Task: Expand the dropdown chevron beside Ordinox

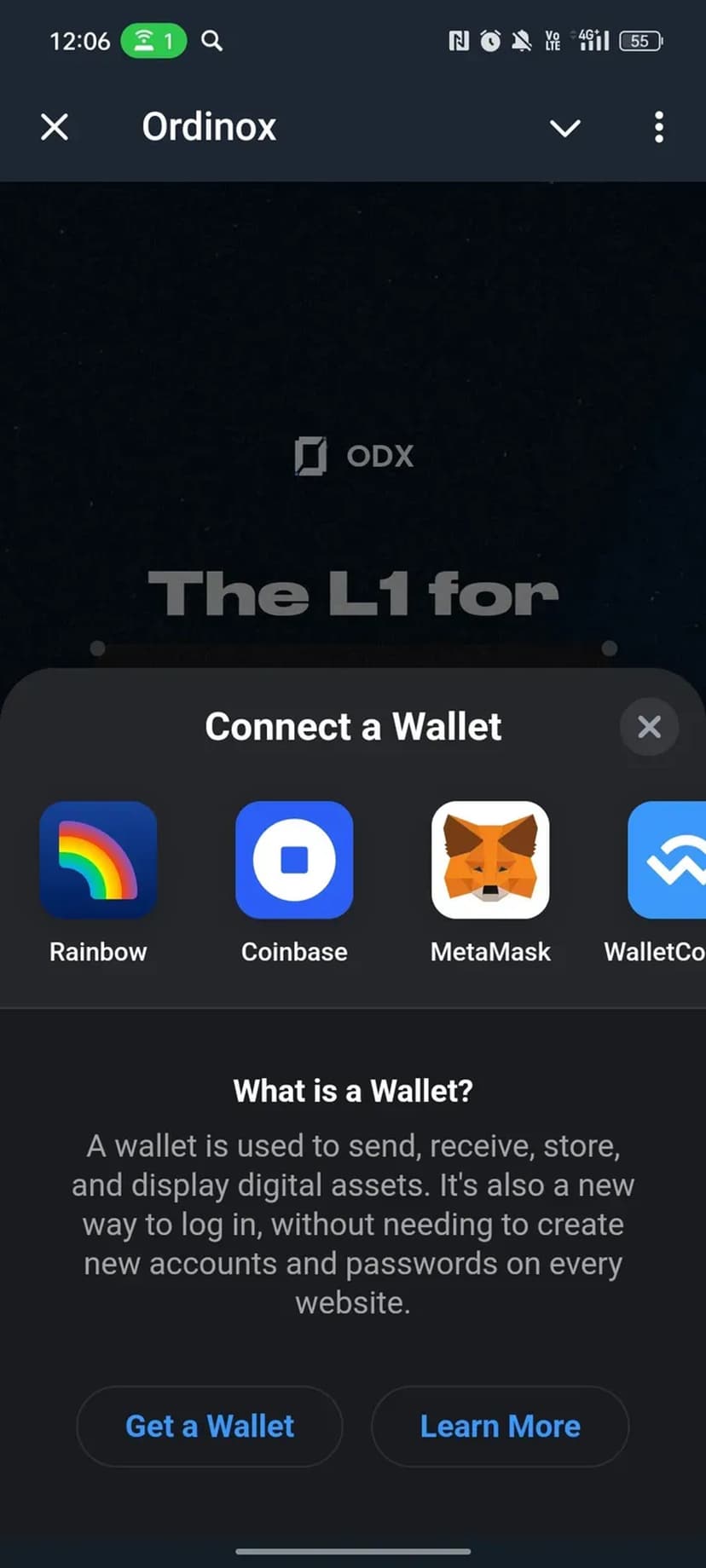Action: pyautogui.click(x=564, y=128)
